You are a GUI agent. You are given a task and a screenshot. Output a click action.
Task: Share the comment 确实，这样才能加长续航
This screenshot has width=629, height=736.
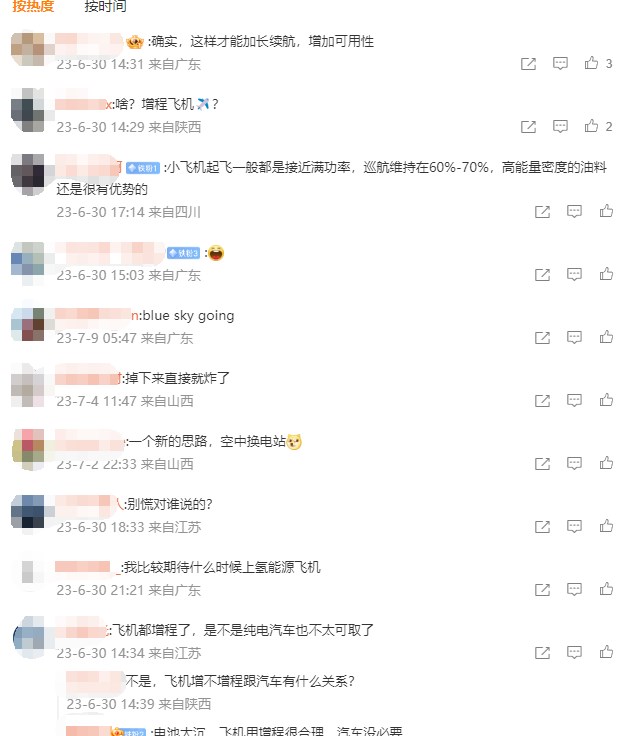point(529,64)
